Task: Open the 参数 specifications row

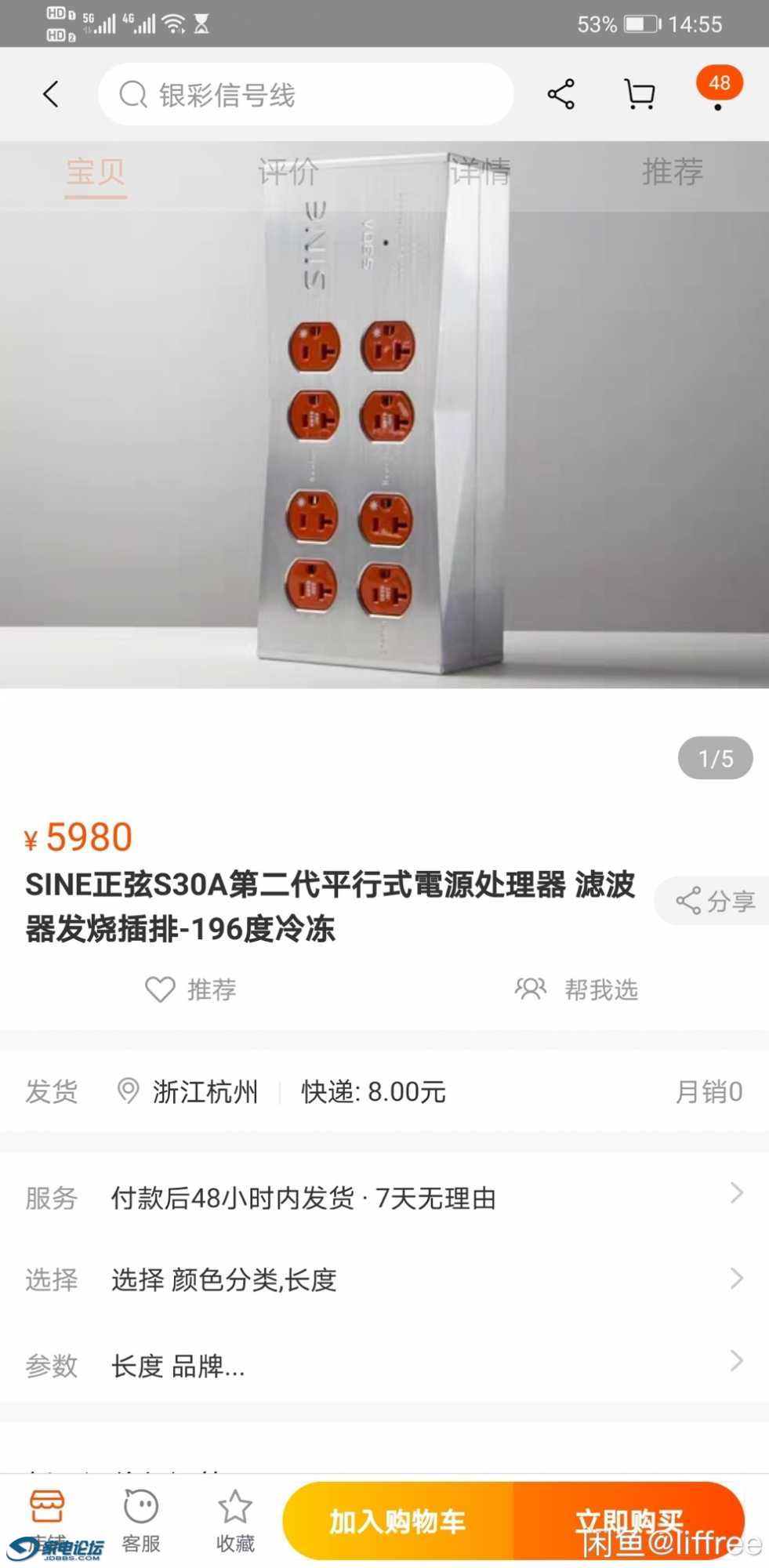Action: [x=384, y=1366]
